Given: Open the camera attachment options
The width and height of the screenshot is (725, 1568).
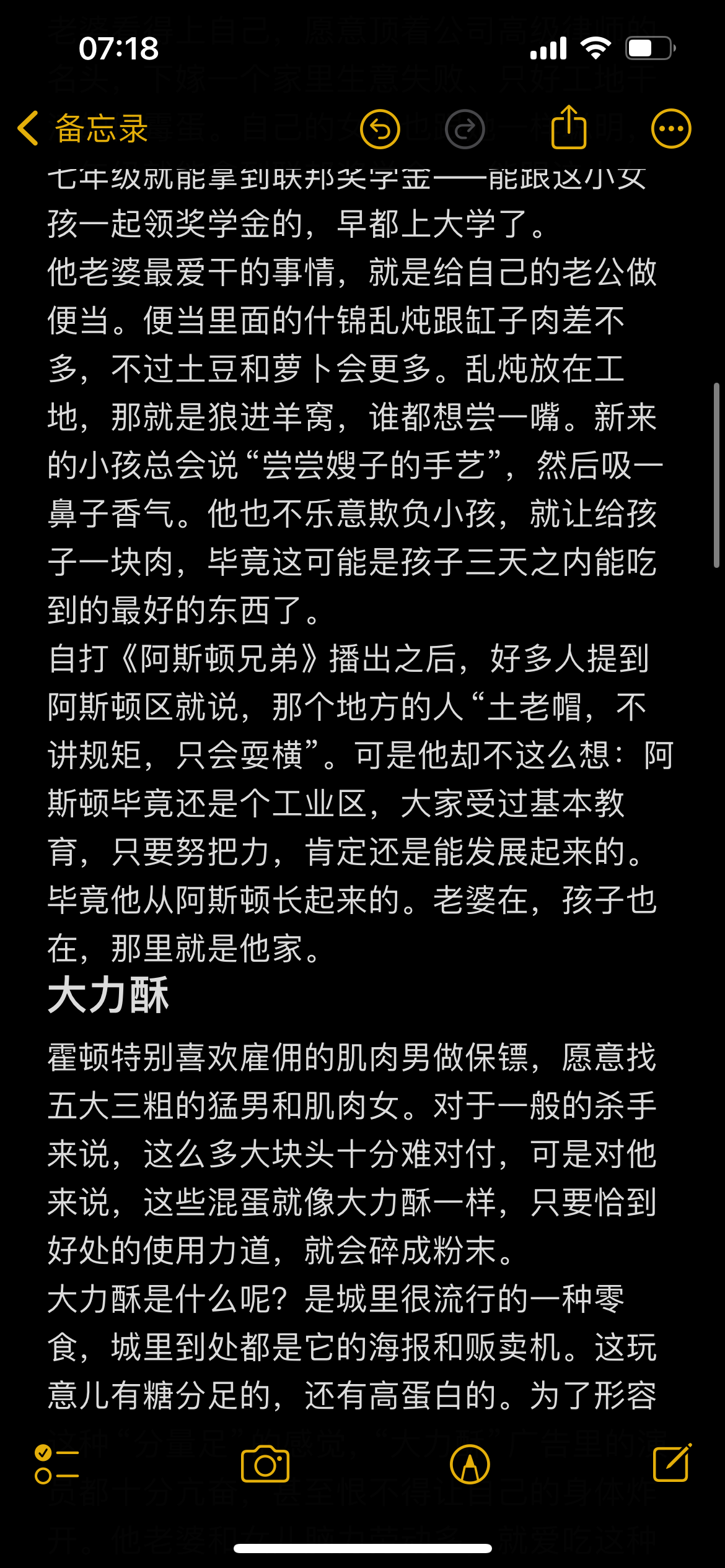Looking at the screenshot, I should [x=265, y=1464].
